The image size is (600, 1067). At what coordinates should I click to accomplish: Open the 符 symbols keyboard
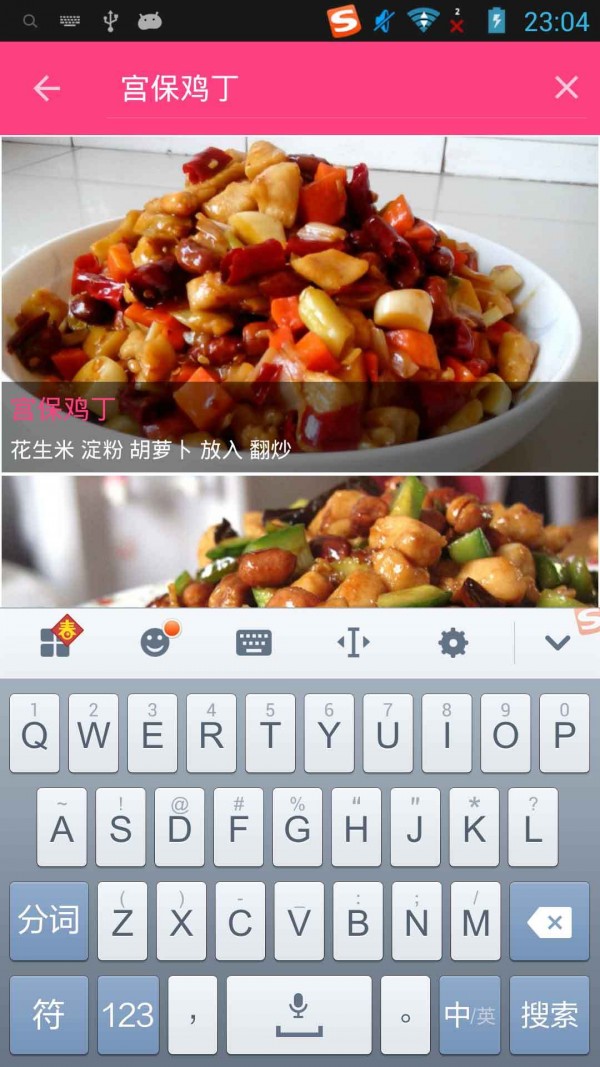[x=49, y=1015]
